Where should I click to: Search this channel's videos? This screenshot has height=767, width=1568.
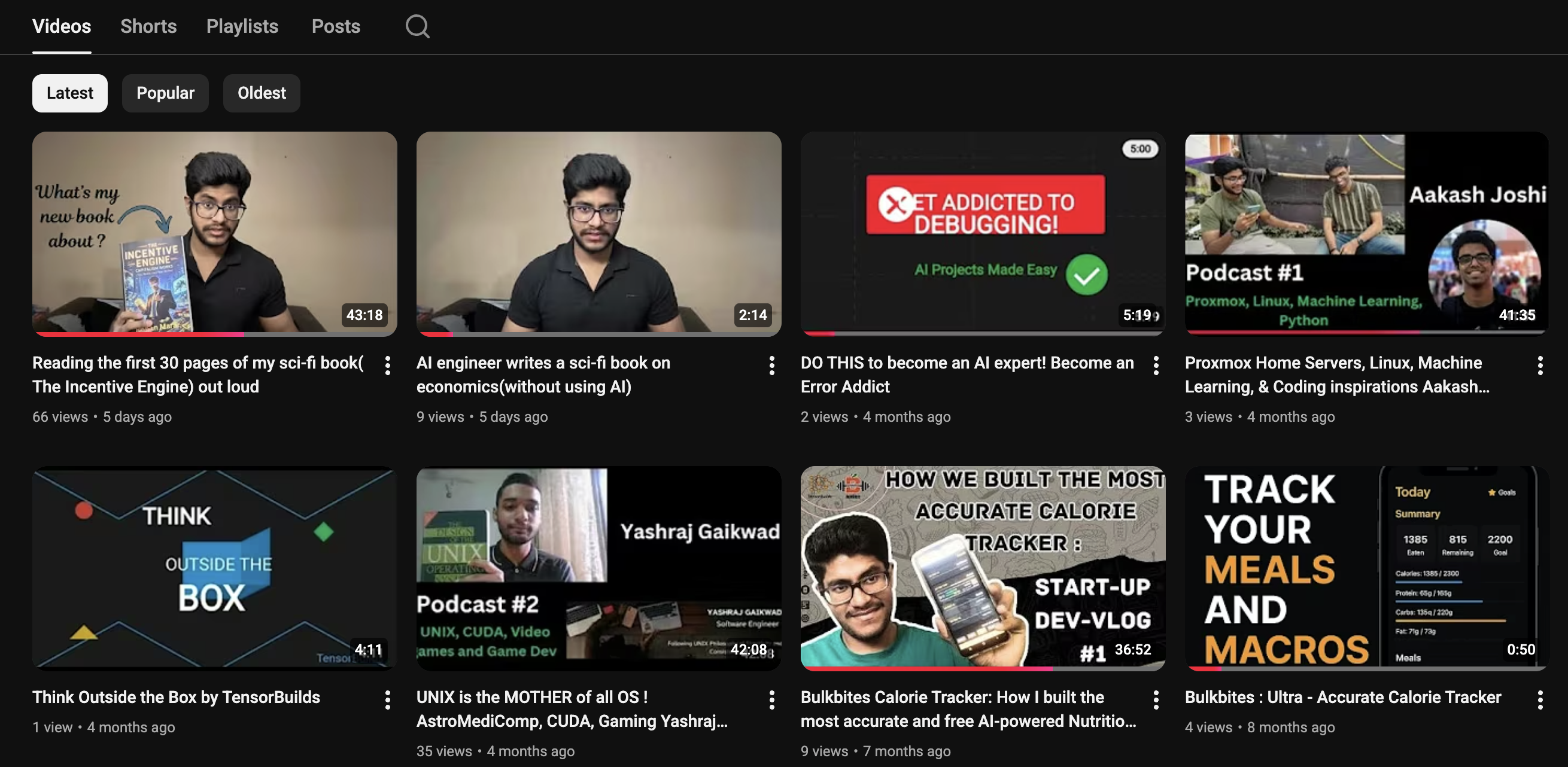click(x=418, y=26)
